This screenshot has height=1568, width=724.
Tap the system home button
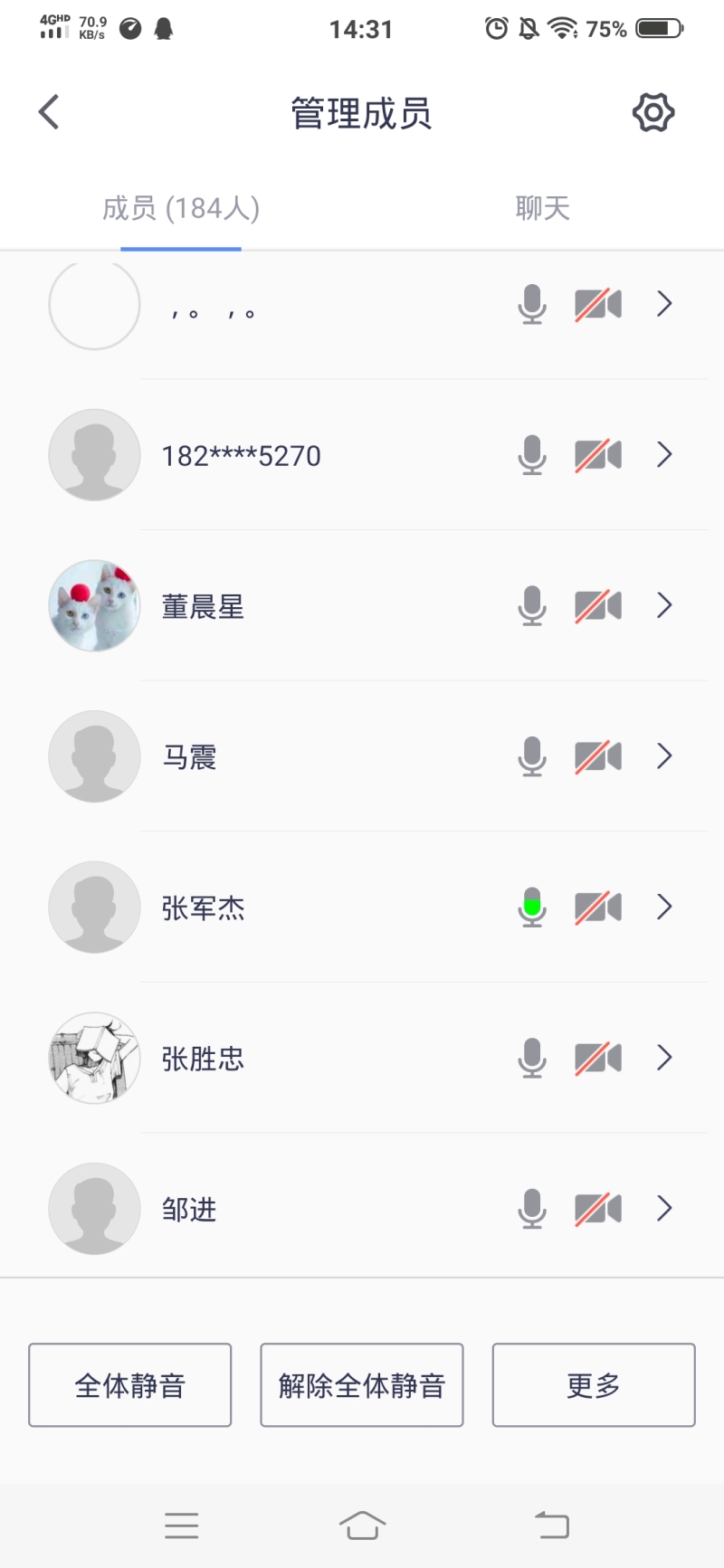coord(362,1525)
